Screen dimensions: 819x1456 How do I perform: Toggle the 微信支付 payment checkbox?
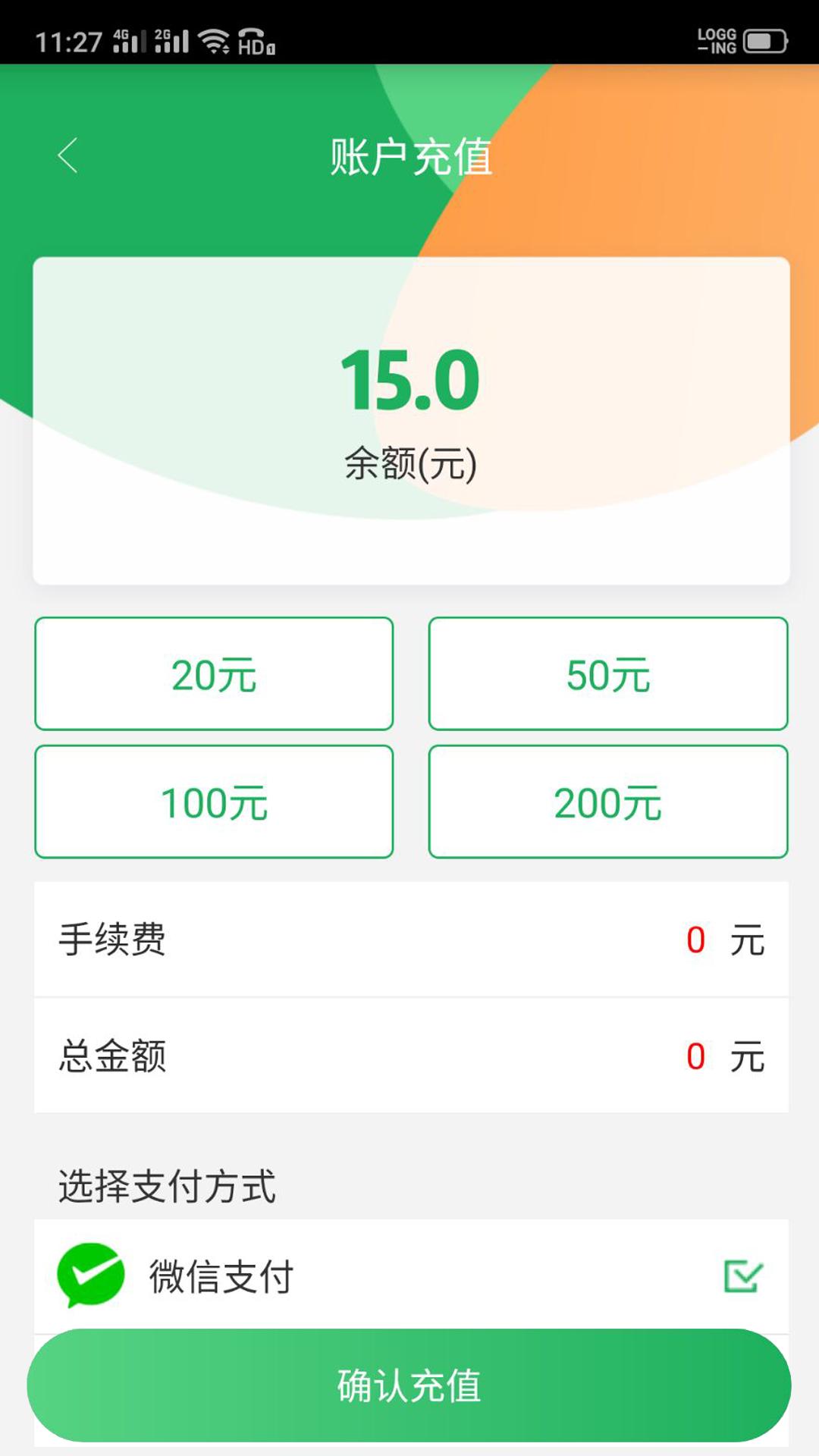(x=743, y=1276)
